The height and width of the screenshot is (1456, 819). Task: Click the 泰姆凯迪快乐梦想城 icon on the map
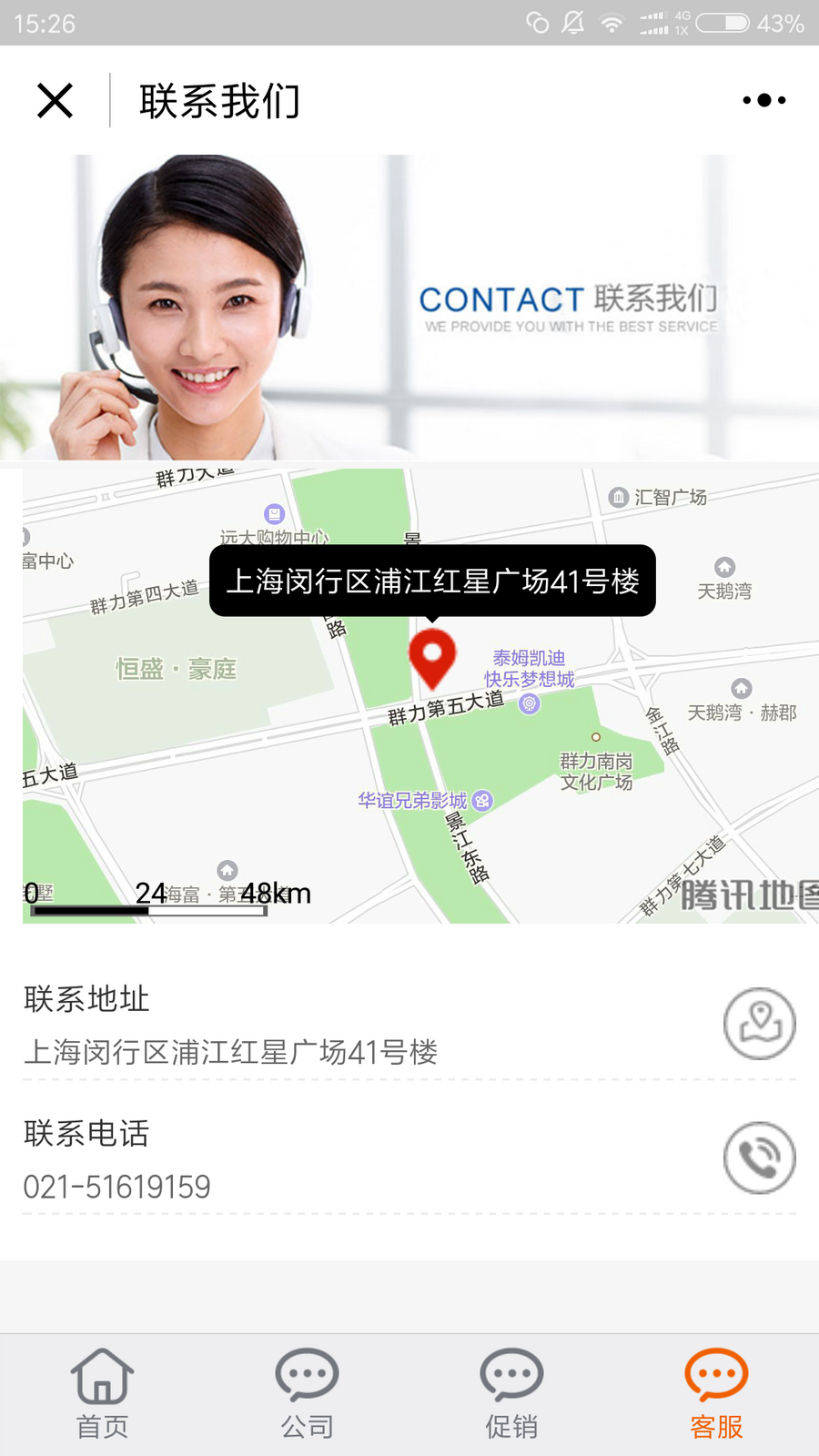529,703
